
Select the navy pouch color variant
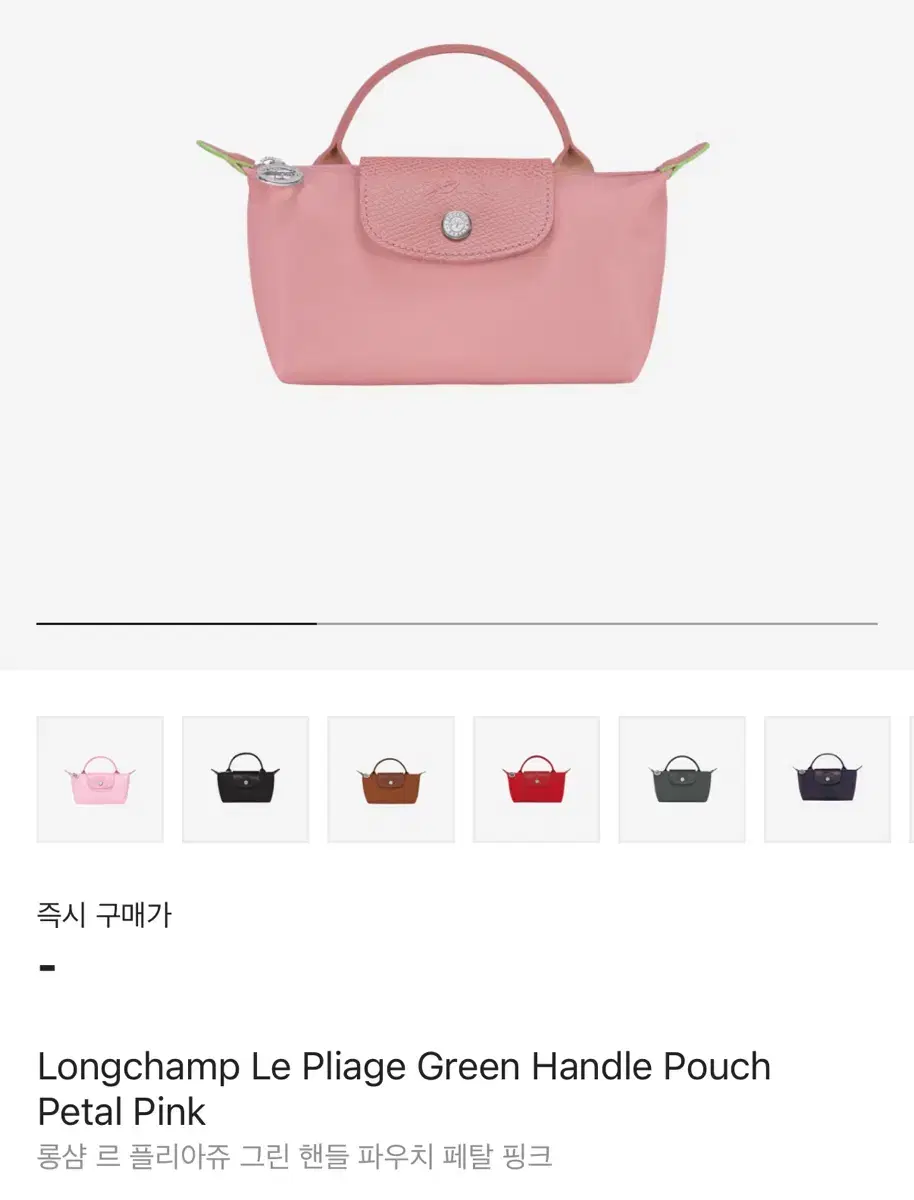click(x=827, y=778)
